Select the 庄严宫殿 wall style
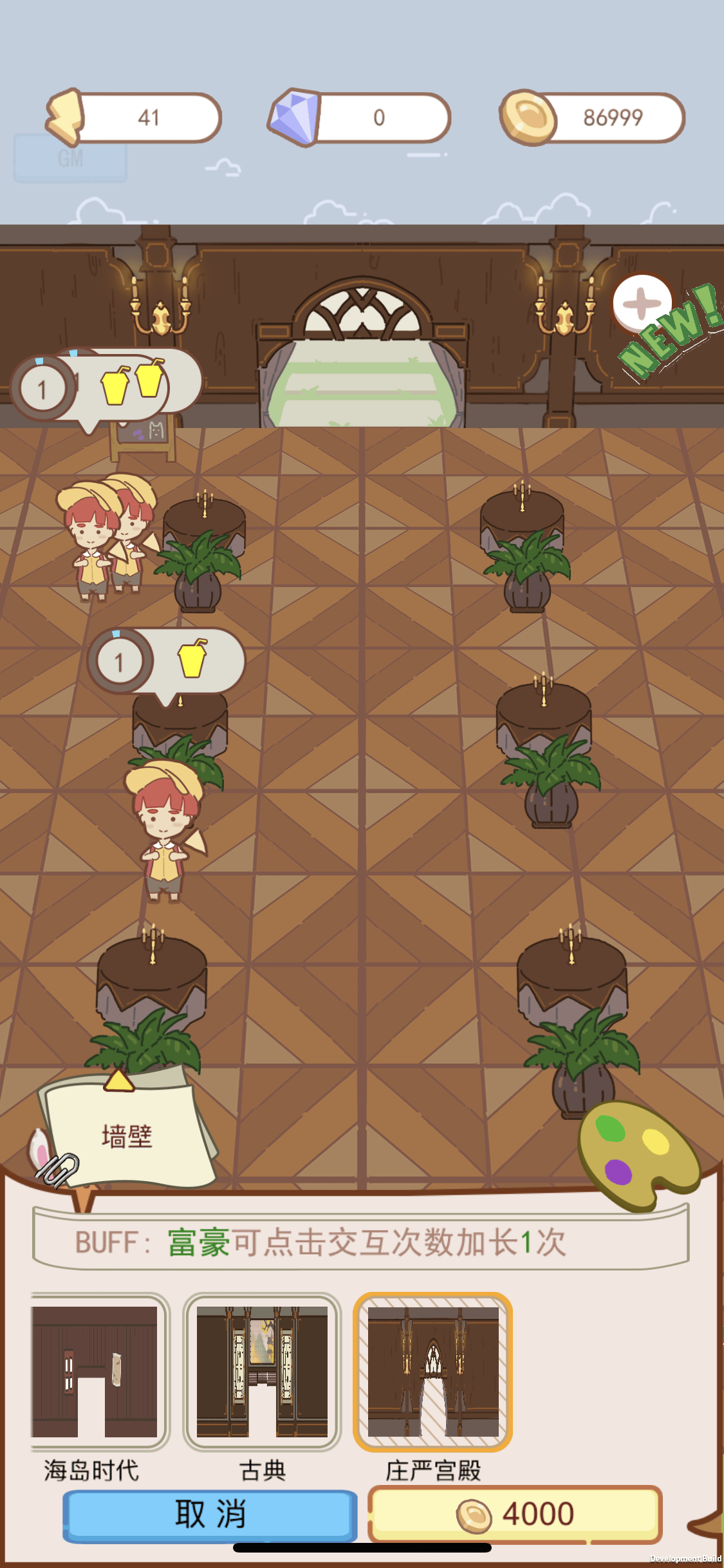Viewport: 724px width, 1568px height. click(432, 1372)
